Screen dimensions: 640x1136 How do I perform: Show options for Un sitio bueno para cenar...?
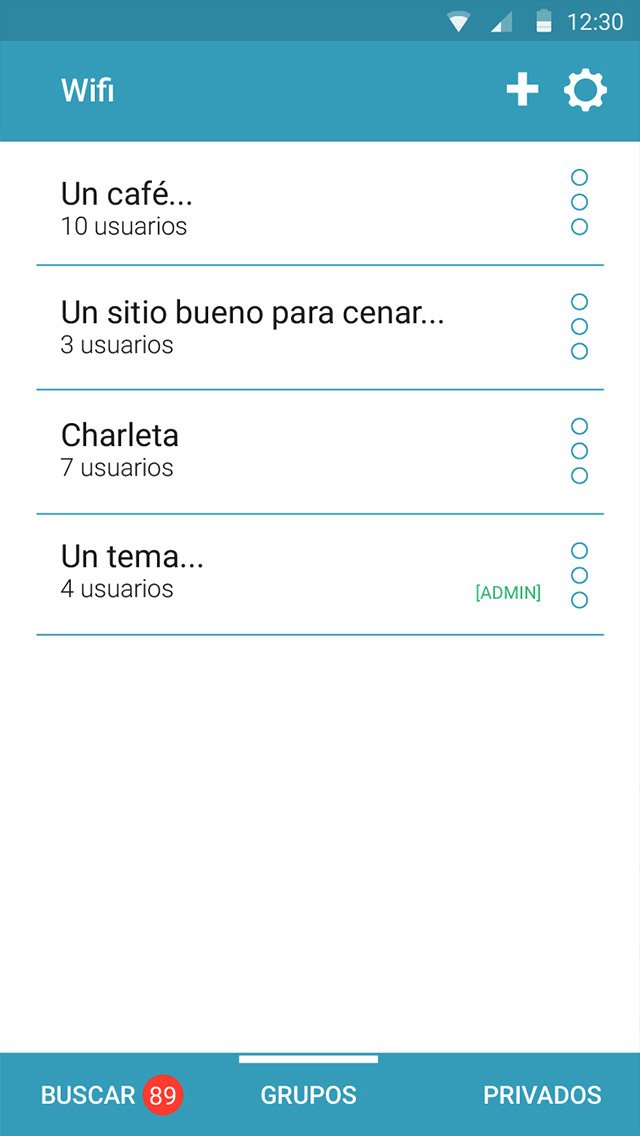coord(579,326)
